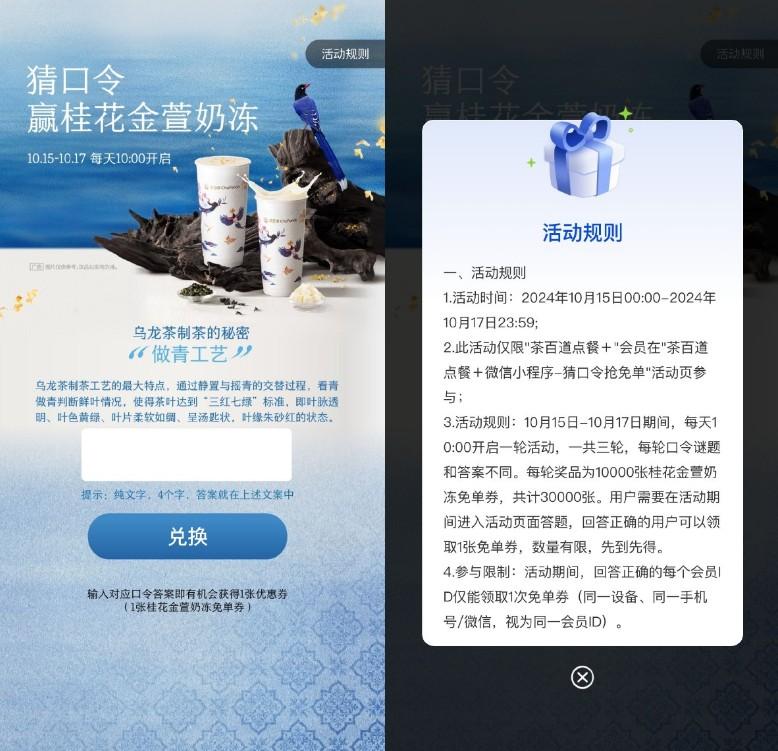Tap the 兑换 button to redeem
This screenshot has width=778, height=751.
tap(187, 537)
